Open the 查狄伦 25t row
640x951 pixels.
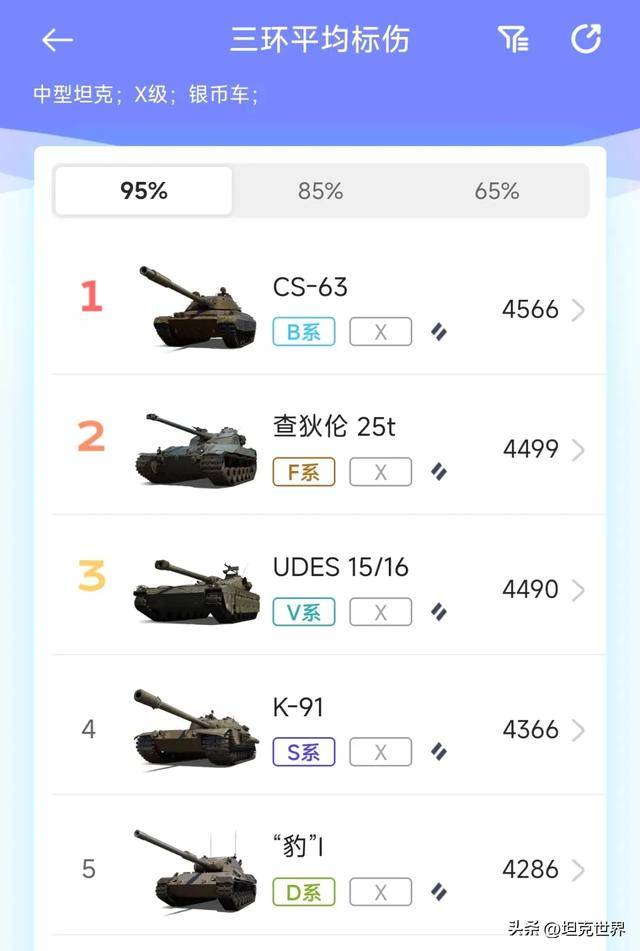[330, 450]
